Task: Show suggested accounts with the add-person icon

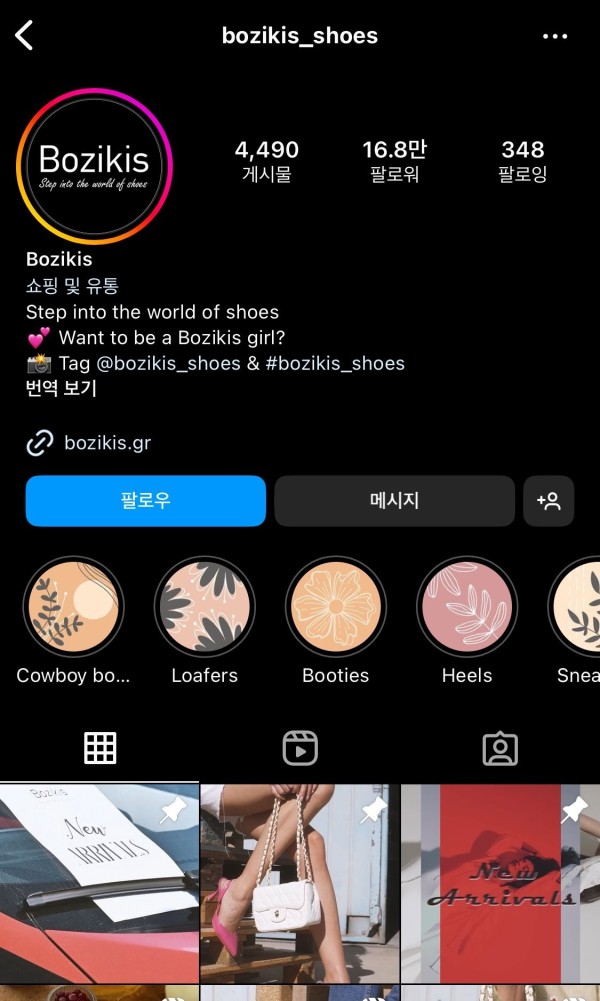Action: pyautogui.click(x=548, y=501)
